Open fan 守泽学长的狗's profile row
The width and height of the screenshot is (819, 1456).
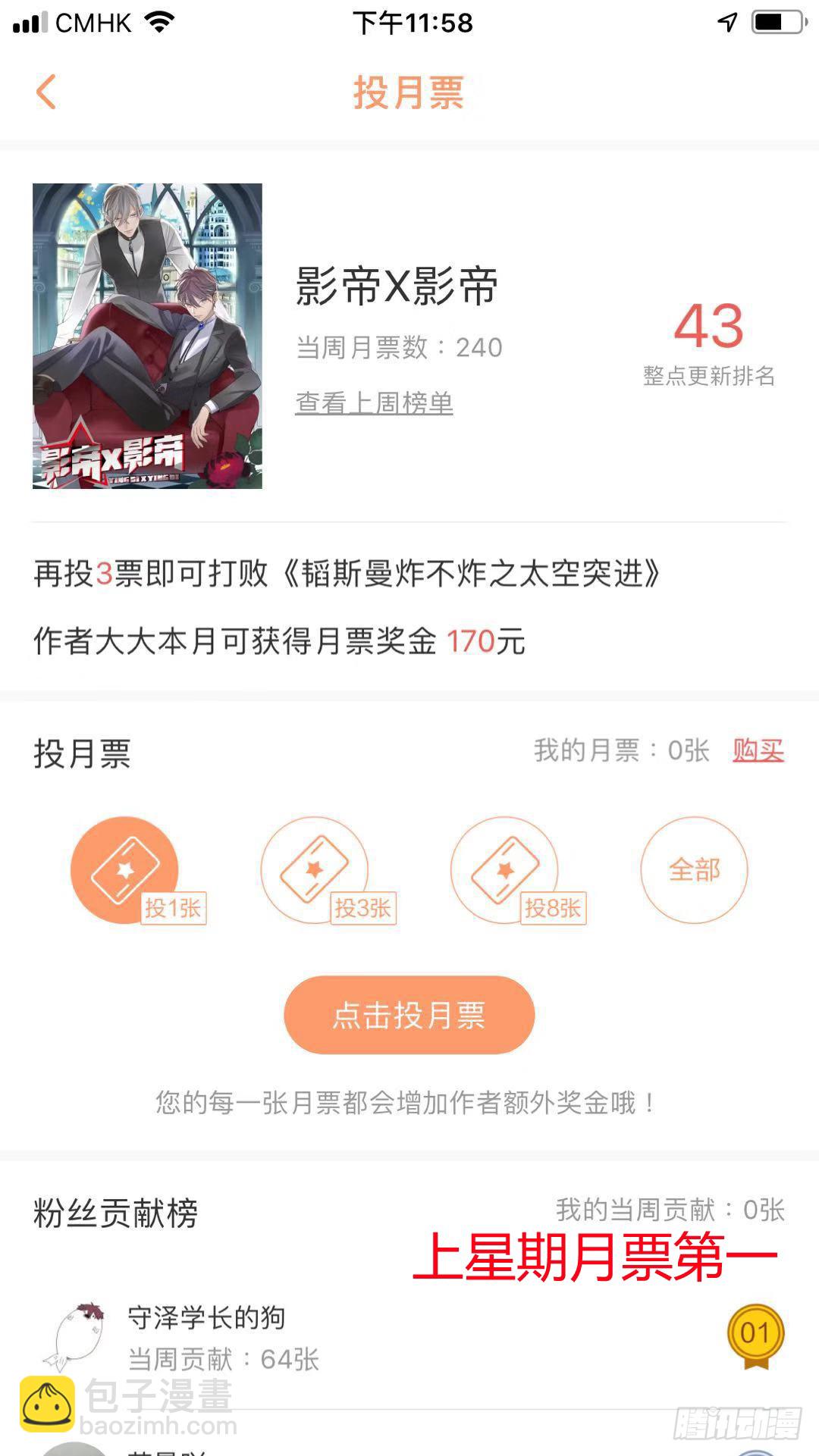tap(409, 1338)
